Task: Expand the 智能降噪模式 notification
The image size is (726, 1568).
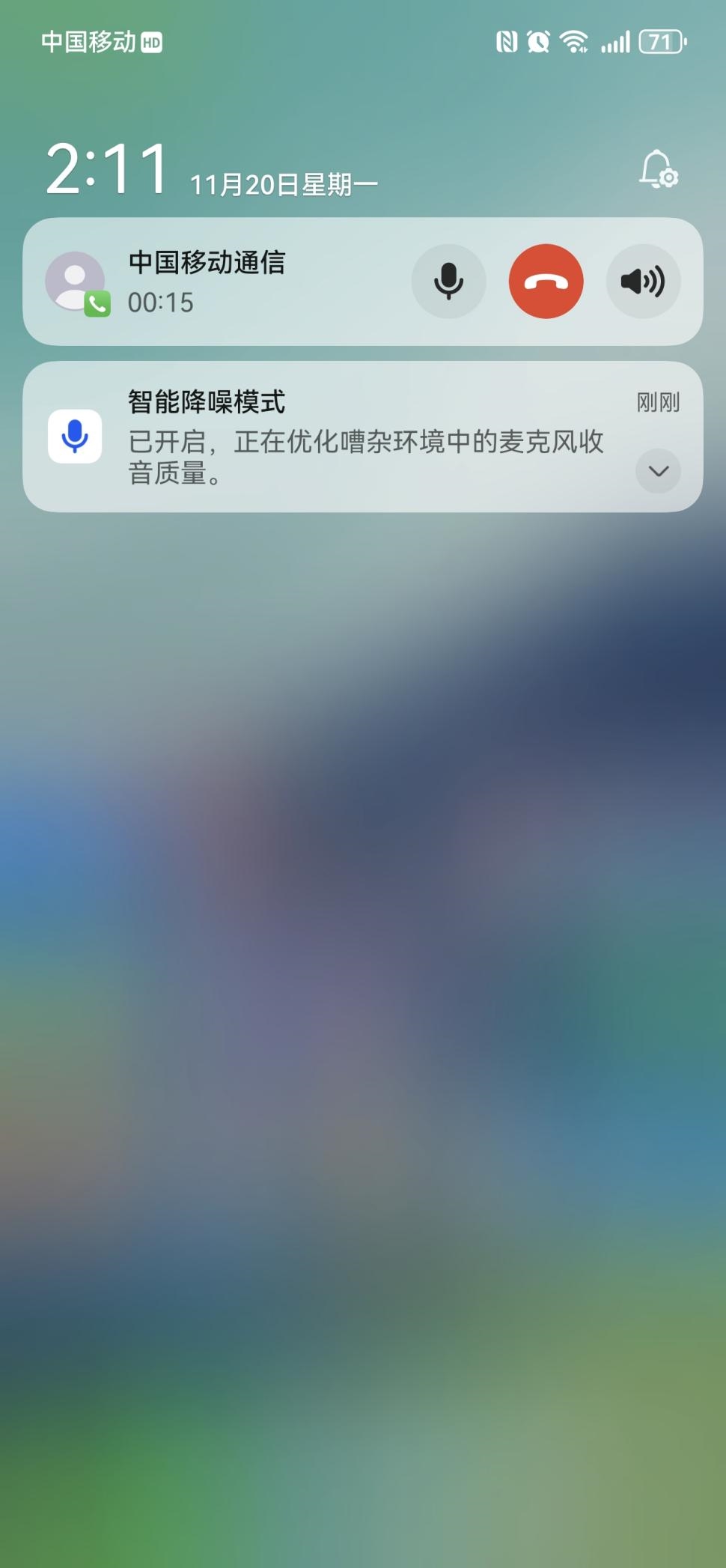Action: (x=658, y=471)
